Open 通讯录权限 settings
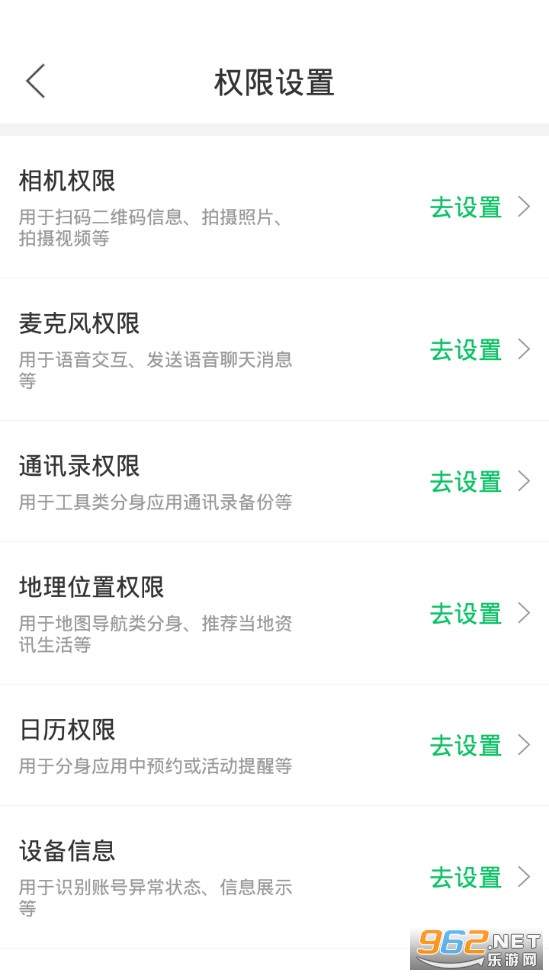The image size is (549, 976). [274, 481]
